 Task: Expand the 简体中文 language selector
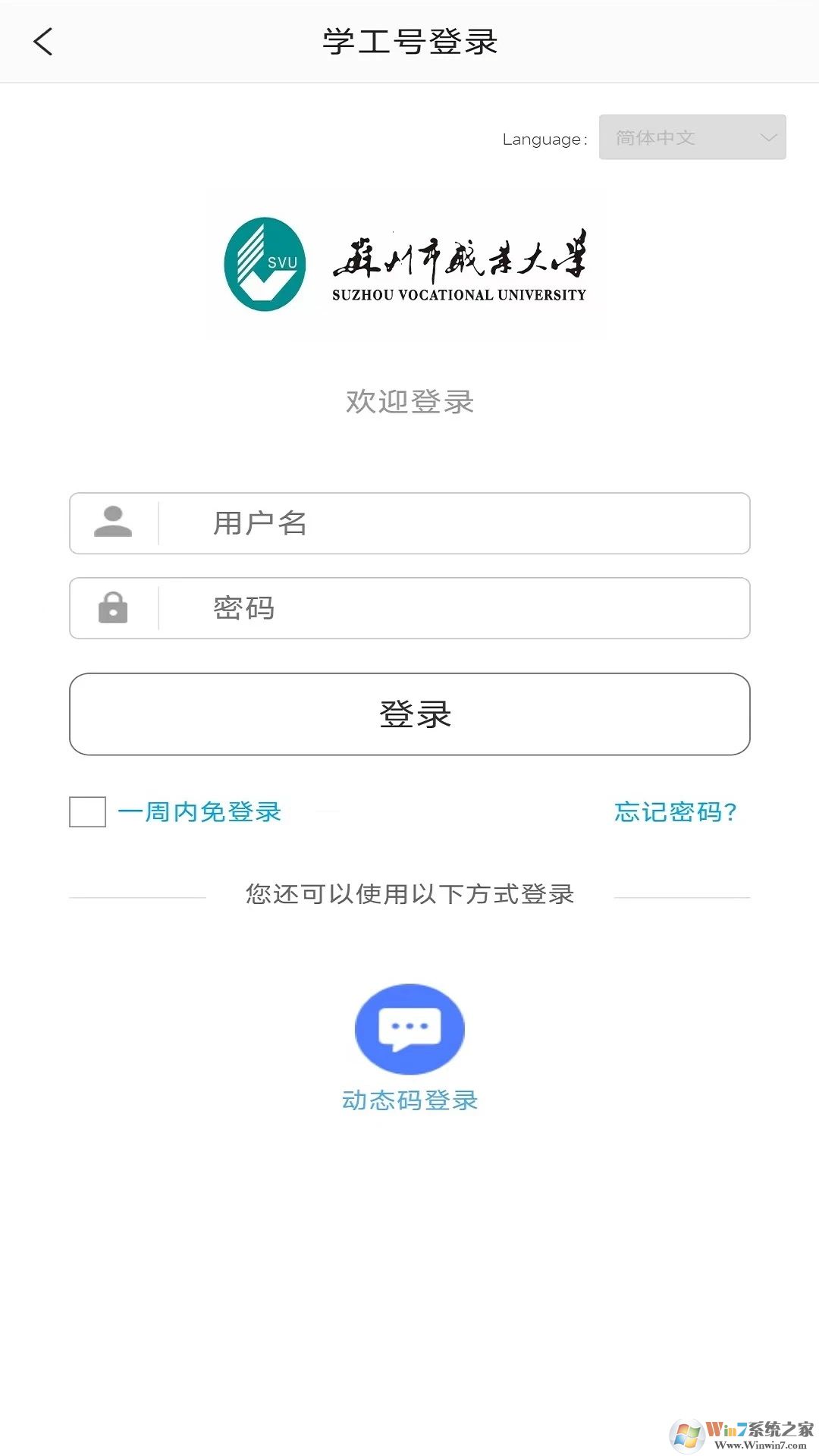(x=692, y=137)
